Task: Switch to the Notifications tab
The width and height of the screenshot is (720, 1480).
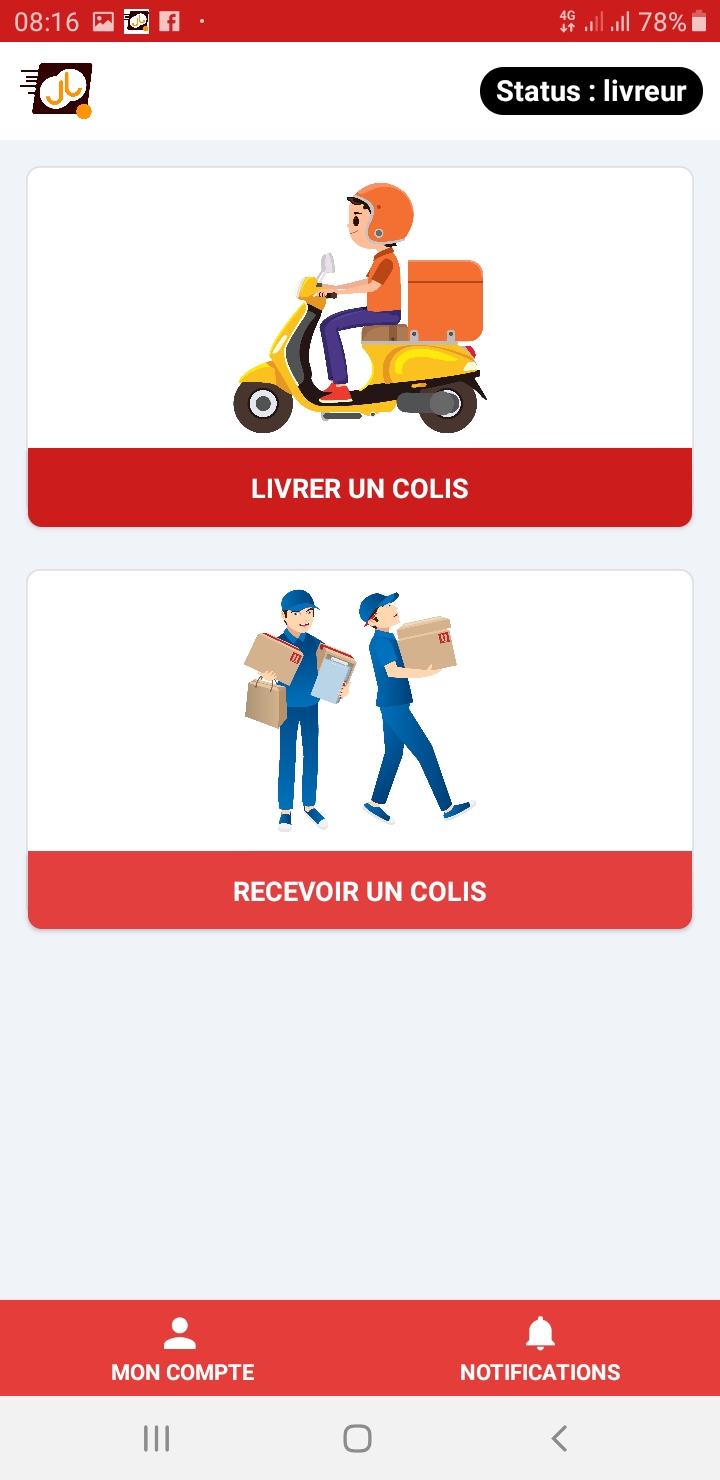Action: pyautogui.click(x=540, y=1350)
